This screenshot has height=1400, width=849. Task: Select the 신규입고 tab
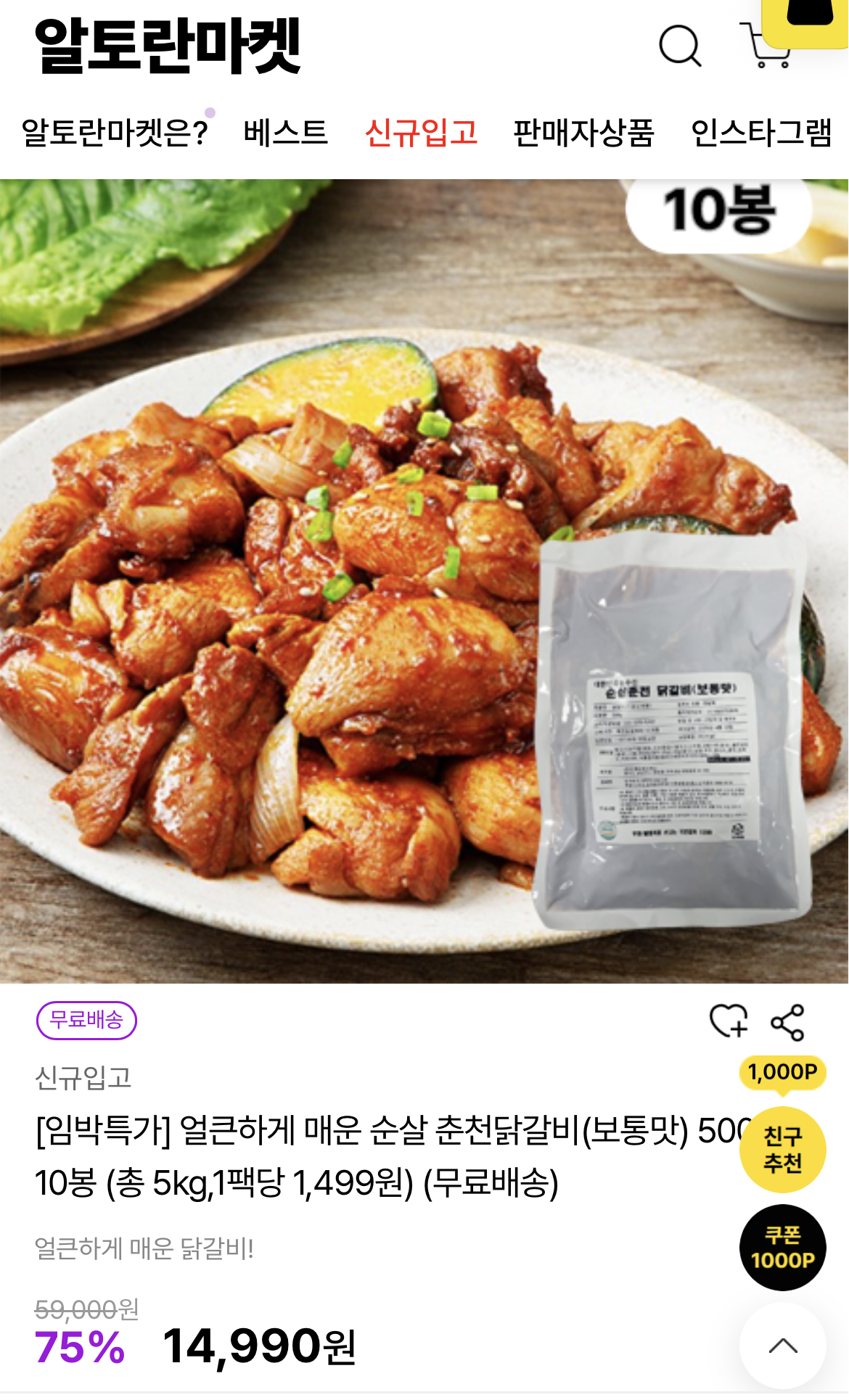pos(421,133)
